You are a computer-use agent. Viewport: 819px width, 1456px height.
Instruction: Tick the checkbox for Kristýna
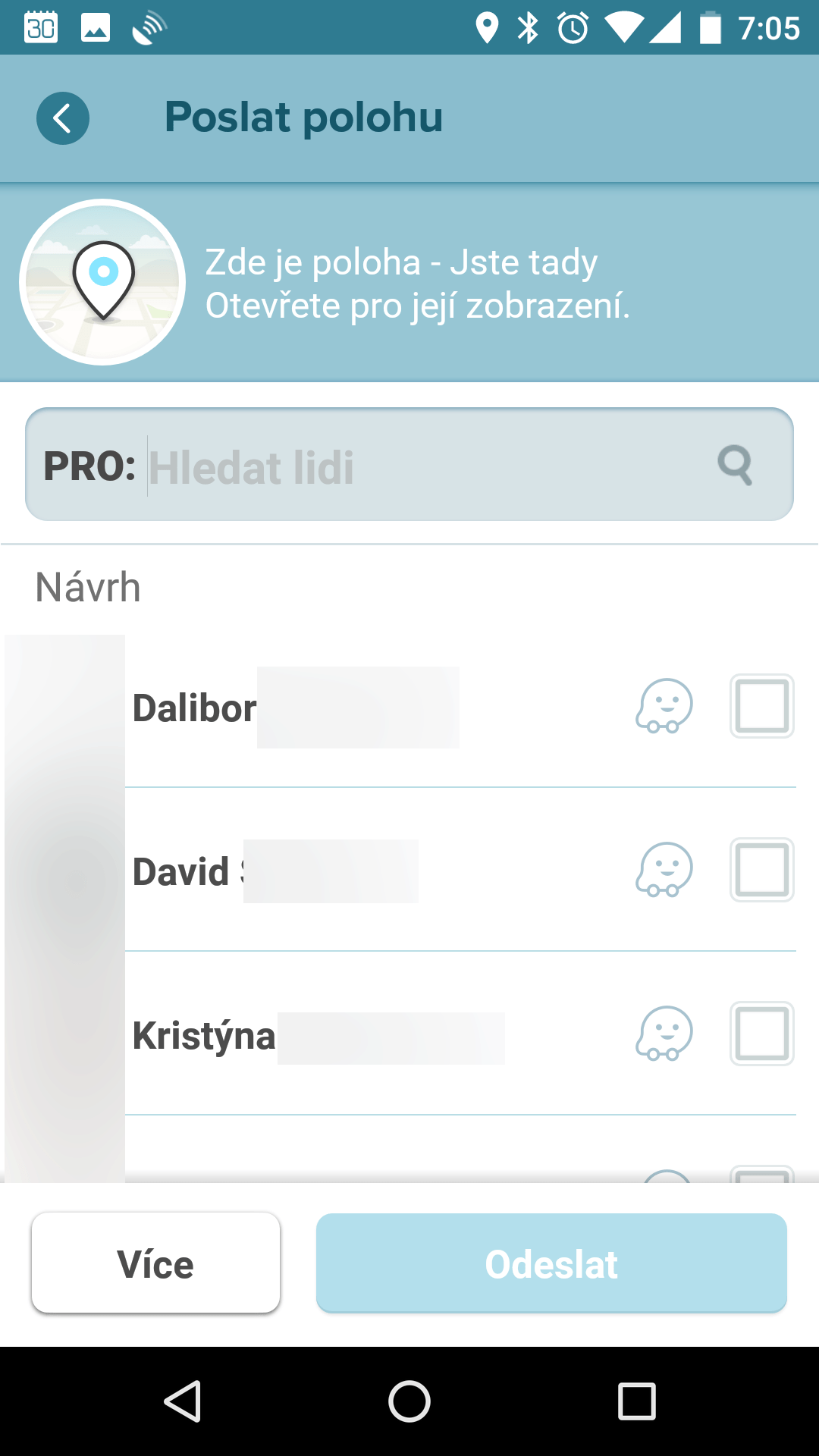(x=762, y=1034)
